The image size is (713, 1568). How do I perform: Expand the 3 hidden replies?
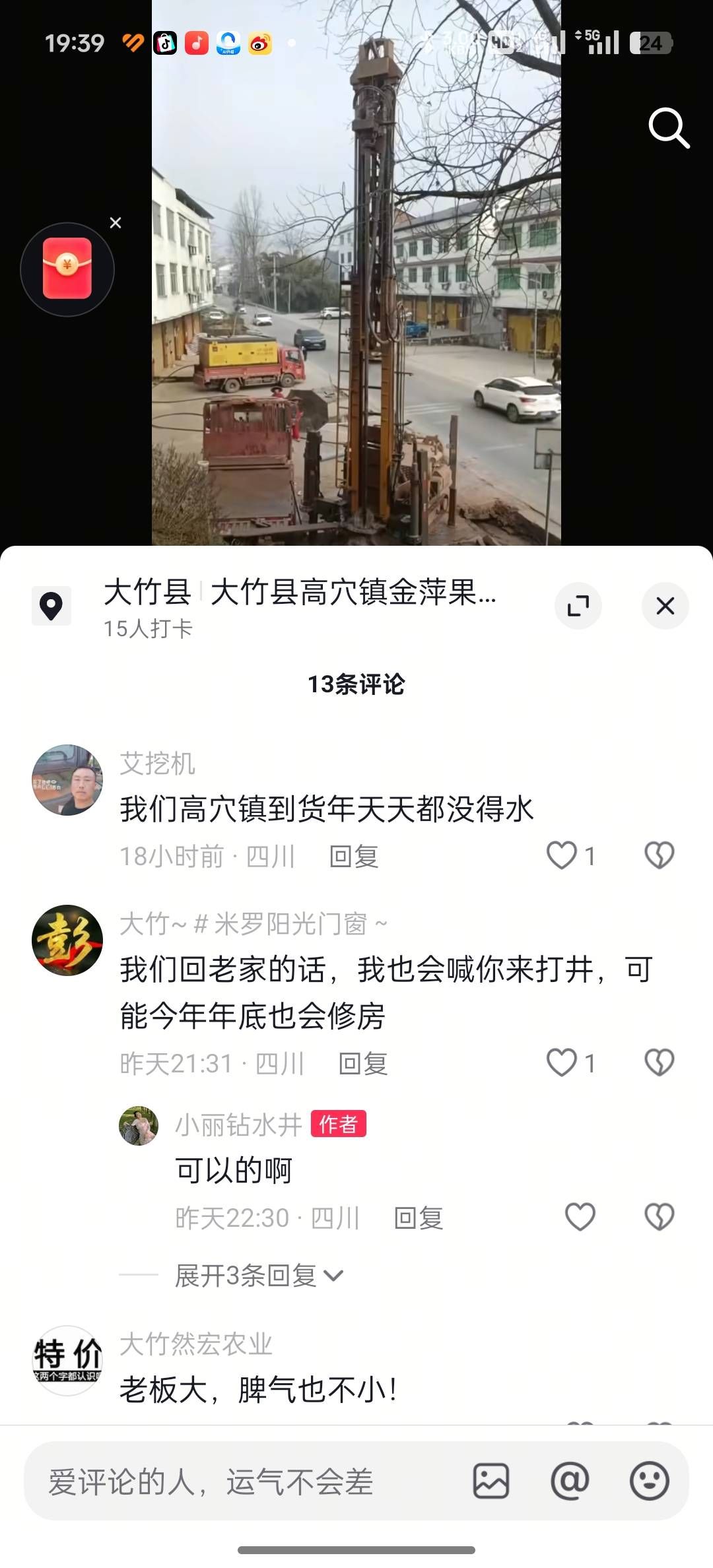click(259, 1276)
